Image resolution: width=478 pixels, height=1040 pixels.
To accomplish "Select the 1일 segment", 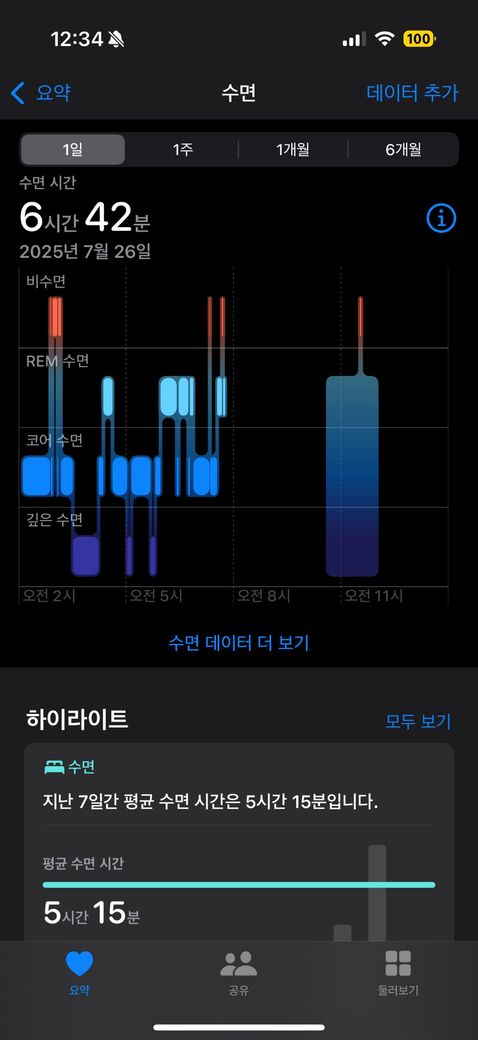I will click(x=73, y=149).
